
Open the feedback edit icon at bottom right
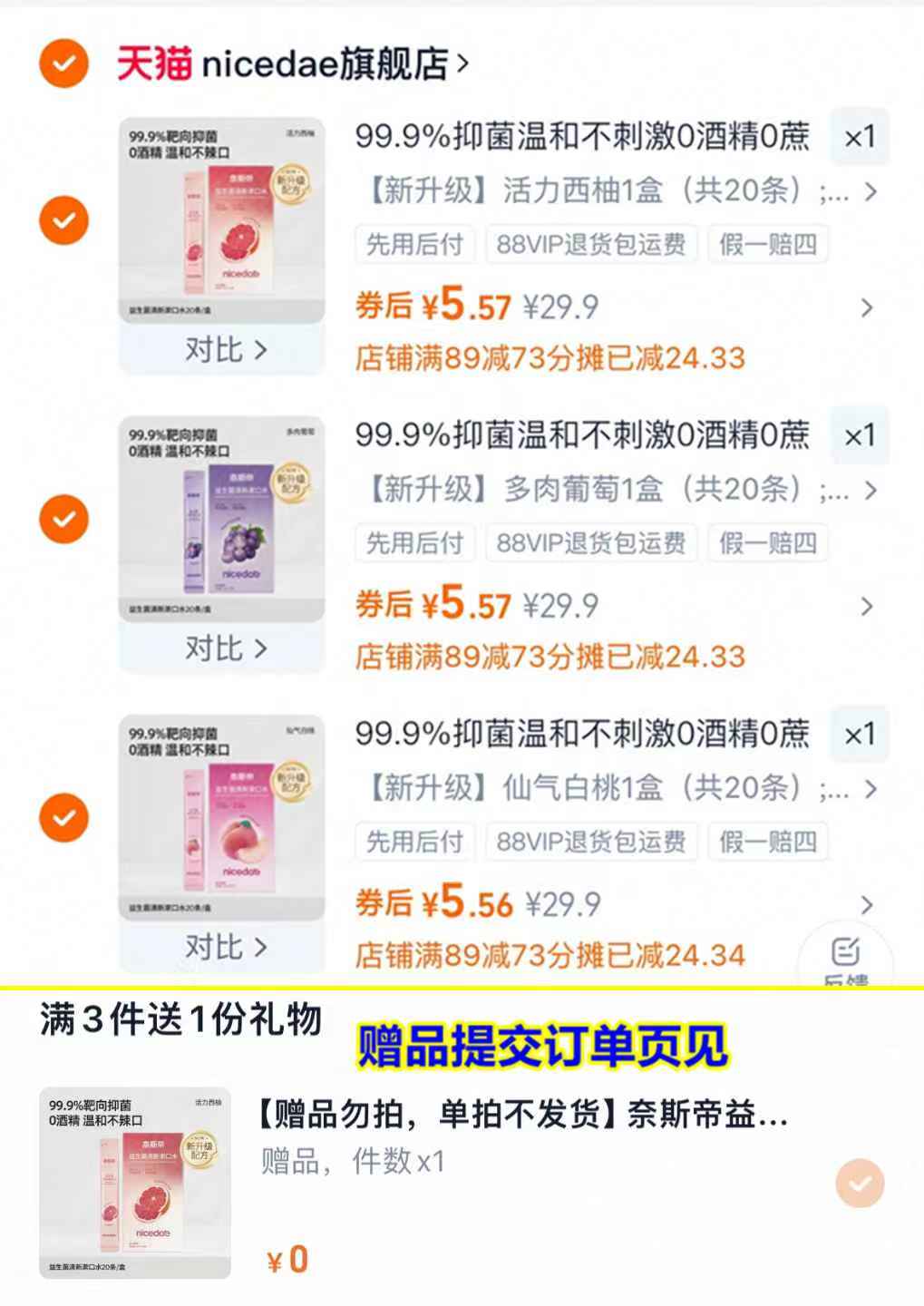(844, 950)
